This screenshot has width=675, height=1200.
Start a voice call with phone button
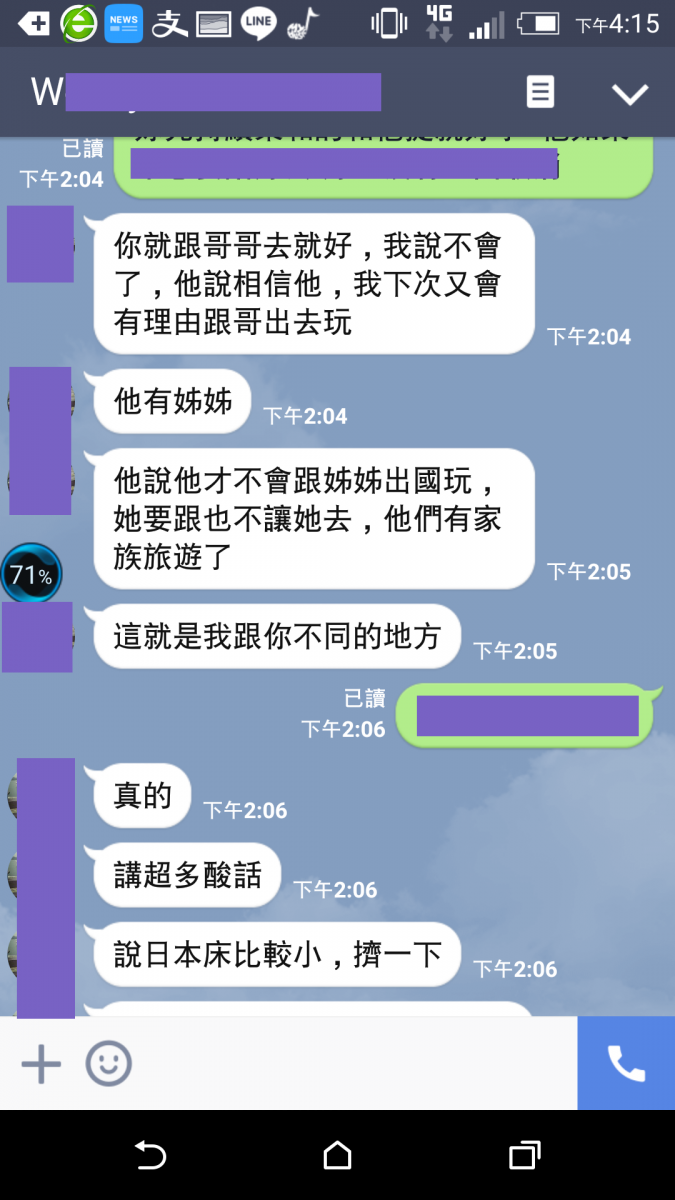click(626, 1063)
